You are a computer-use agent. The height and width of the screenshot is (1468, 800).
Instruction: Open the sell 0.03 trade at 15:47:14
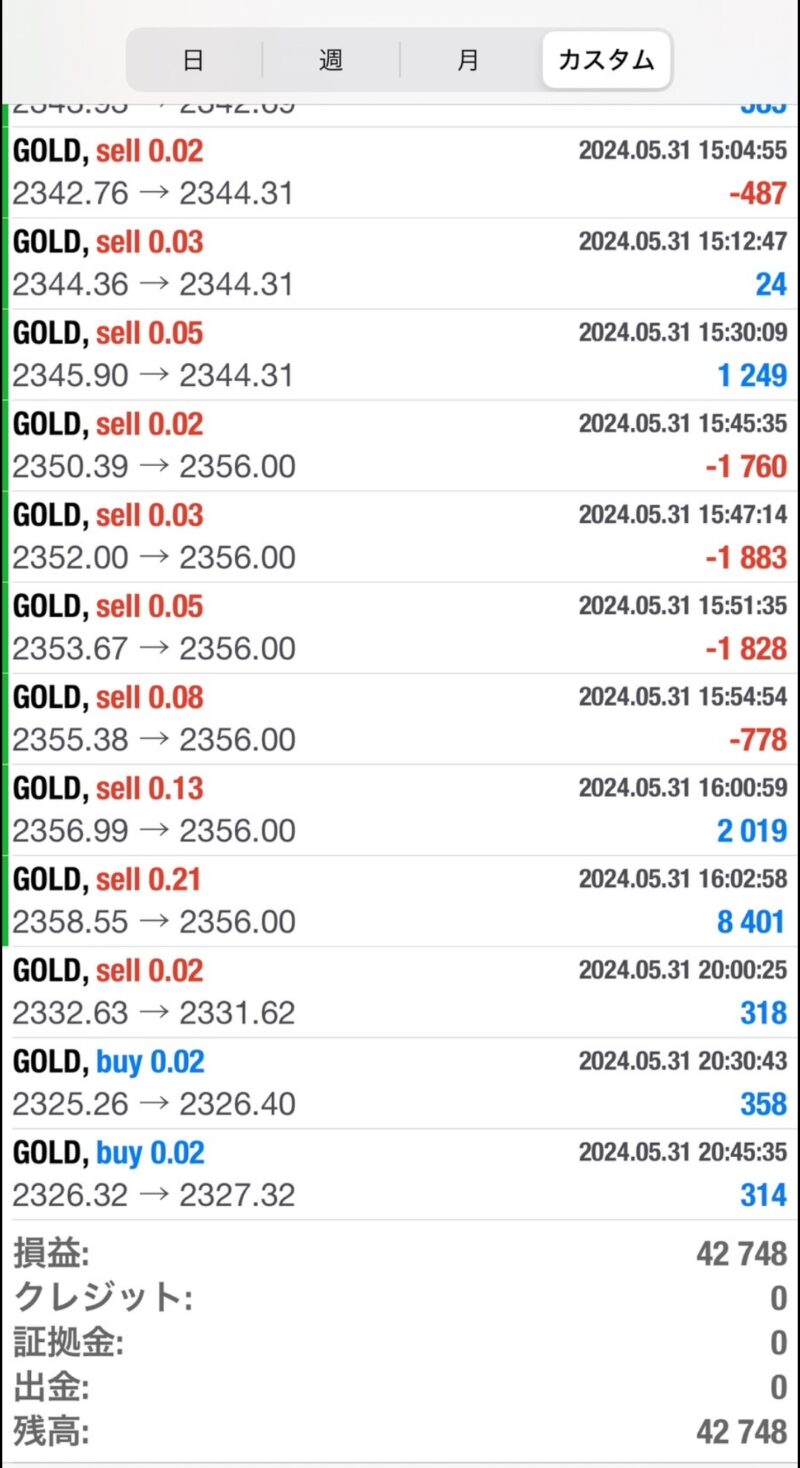coord(400,536)
